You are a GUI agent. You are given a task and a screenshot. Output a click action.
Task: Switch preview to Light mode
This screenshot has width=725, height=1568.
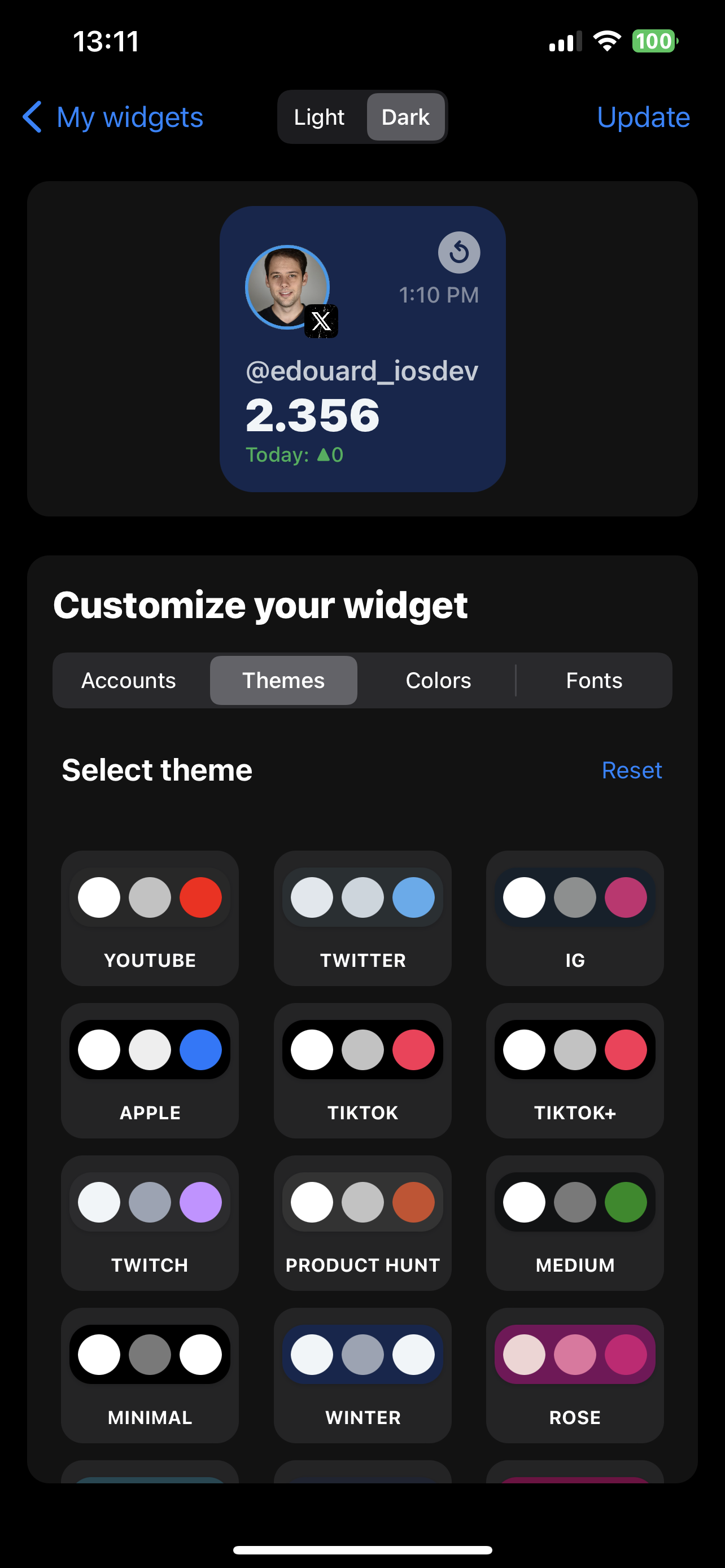pyautogui.click(x=319, y=117)
